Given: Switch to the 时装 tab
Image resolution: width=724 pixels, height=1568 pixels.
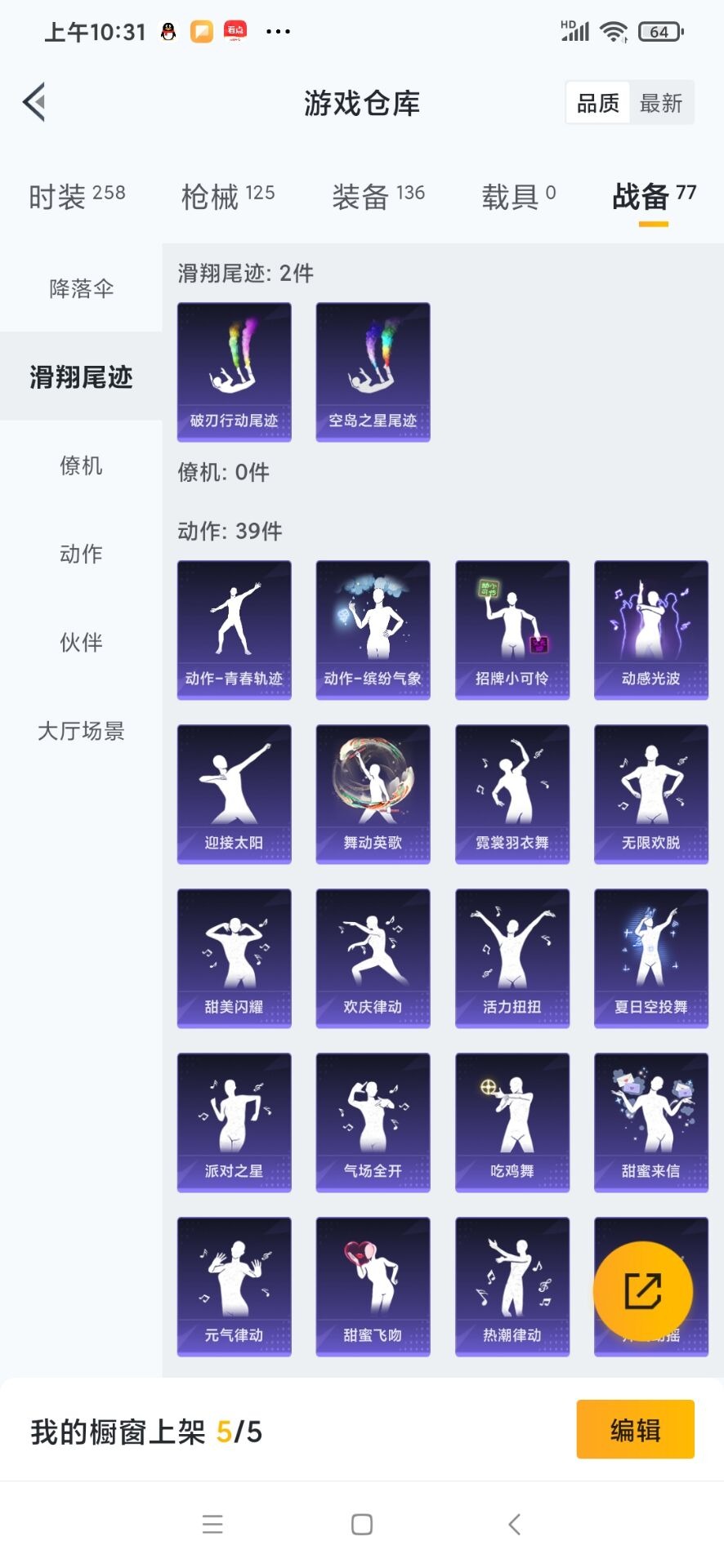Looking at the screenshot, I should tap(77, 196).
